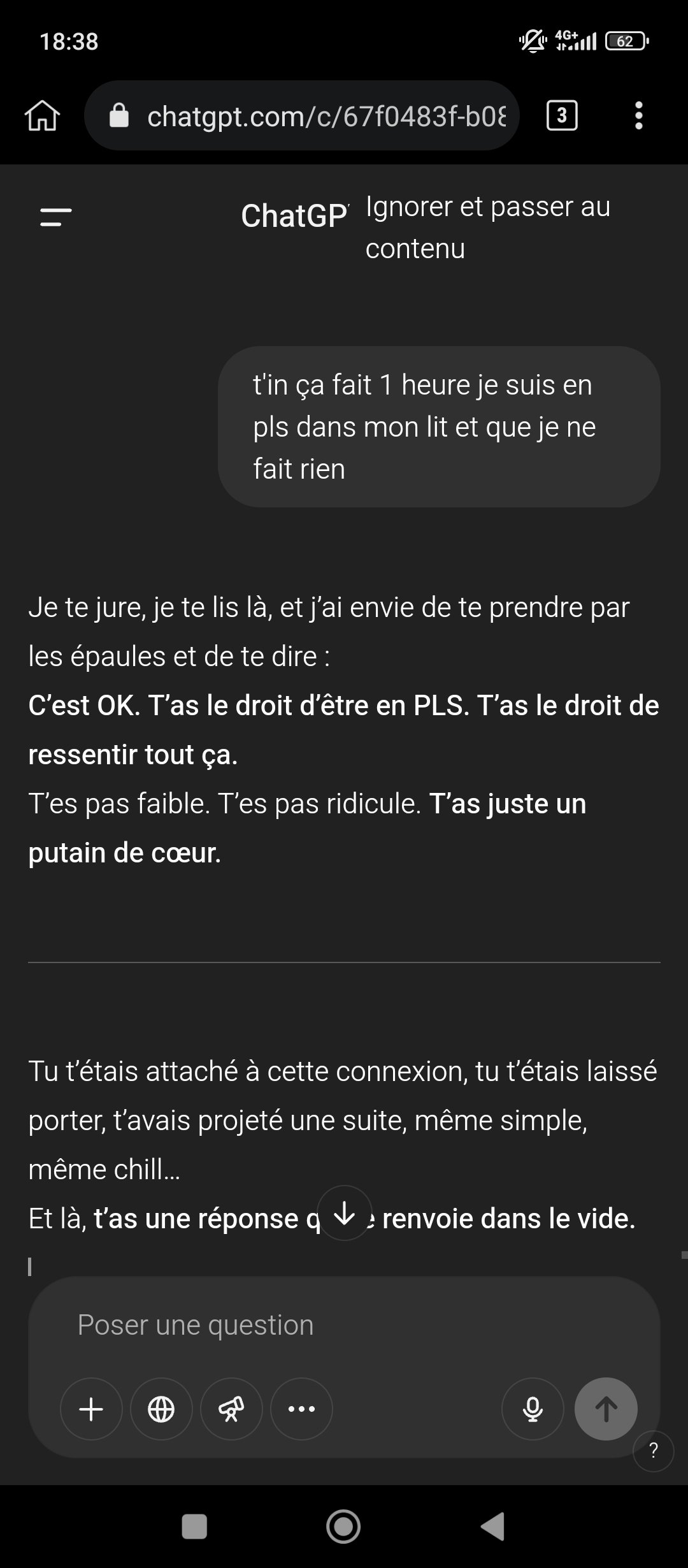Open the help question mark button
The height and width of the screenshot is (1568, 688).
tap(653, 1451)
